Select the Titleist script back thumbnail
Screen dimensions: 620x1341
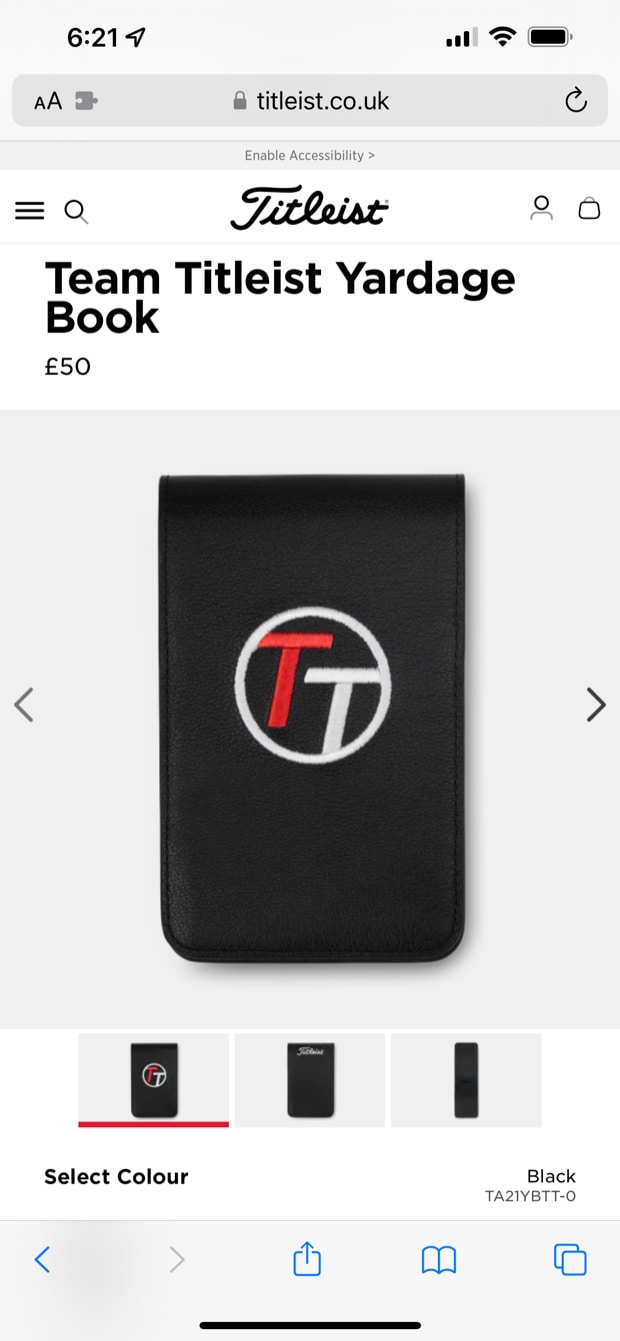(x=310, y=1080)
